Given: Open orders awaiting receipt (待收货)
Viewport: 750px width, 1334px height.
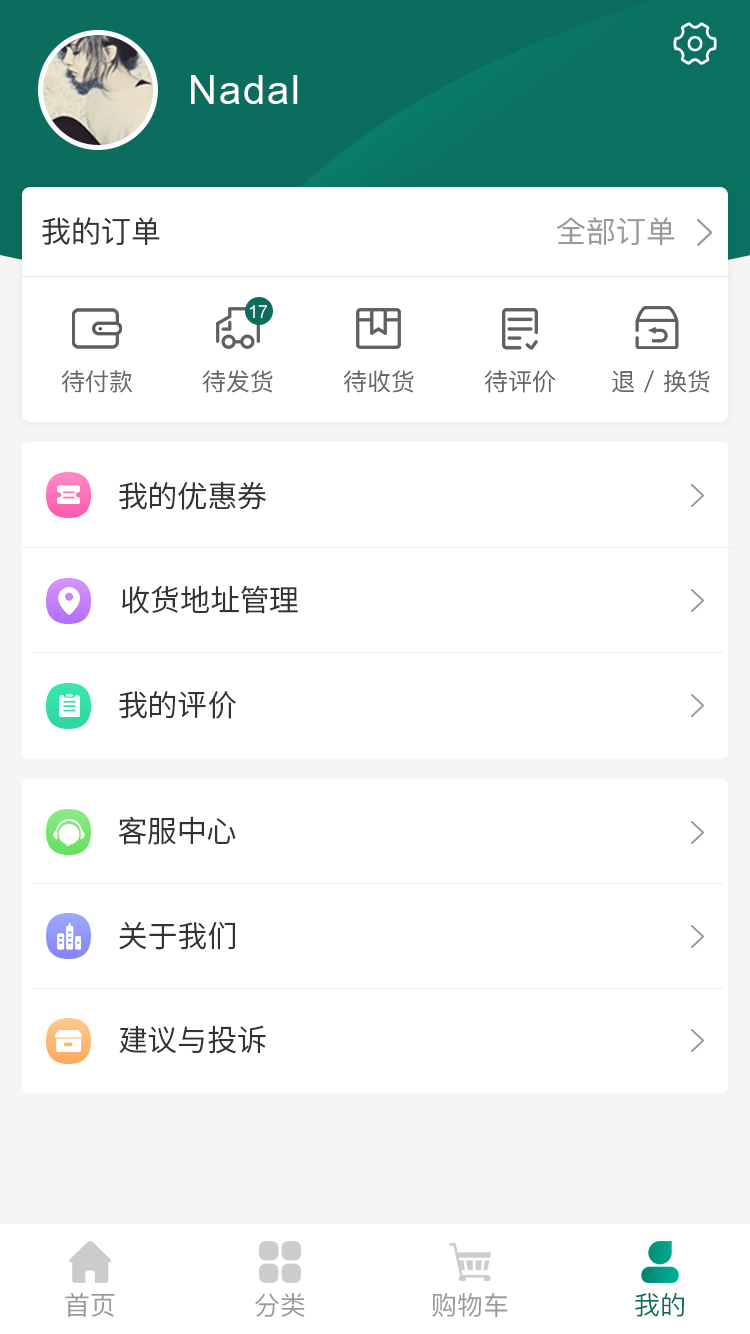Looking at the screenshot, I should (x=378, y=350).
